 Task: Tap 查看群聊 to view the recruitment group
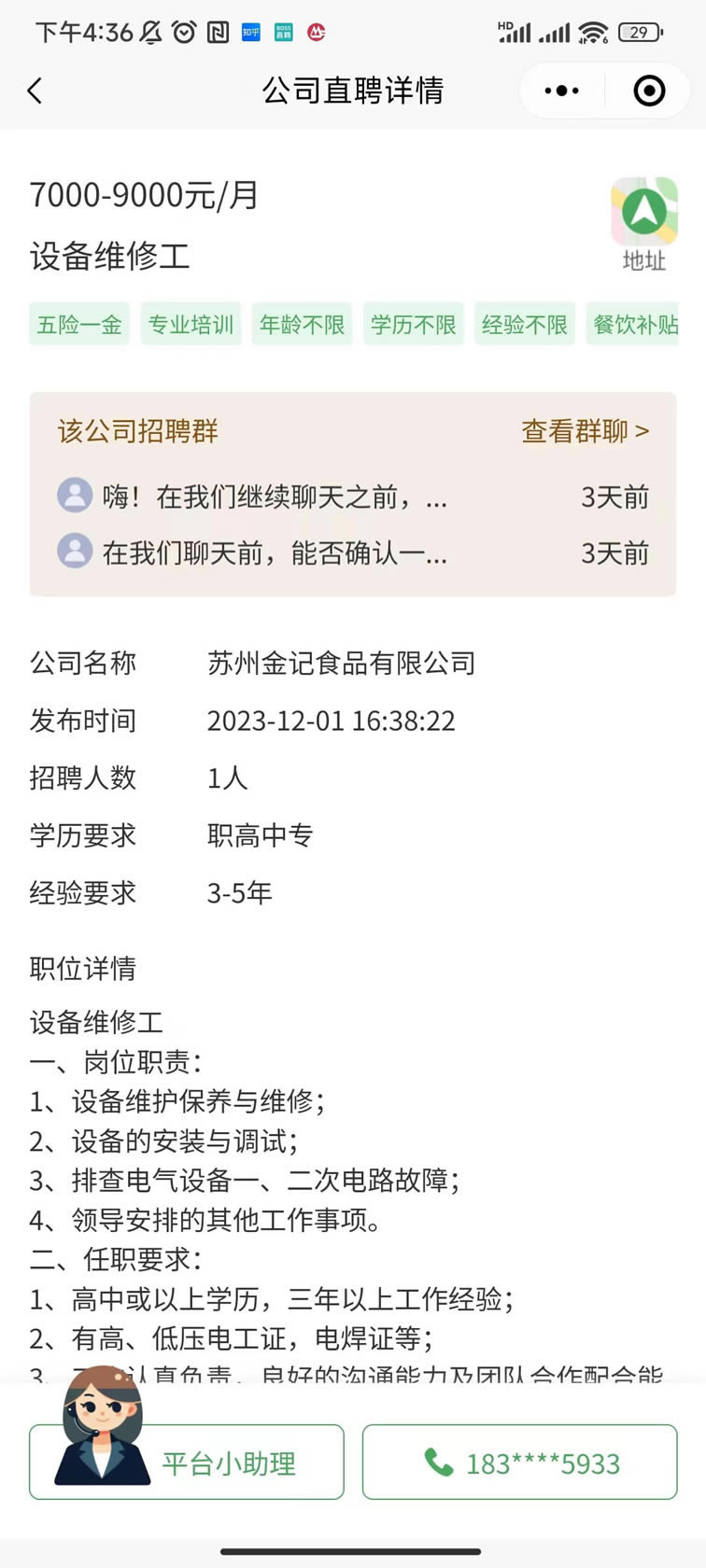(x=585, y=431)
